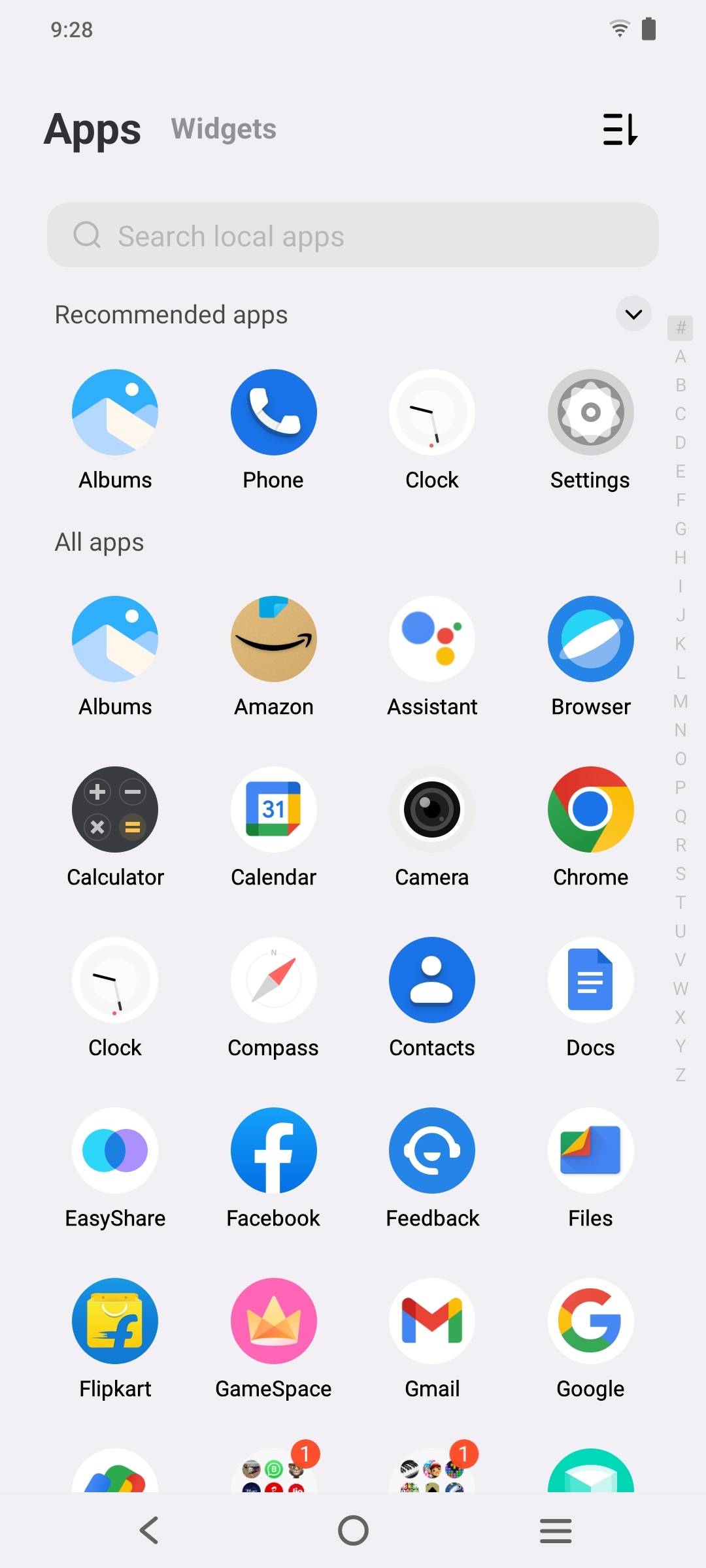Open Settings from Recommended apps
Screen dimensions: 706x1568
click(590, 413)
